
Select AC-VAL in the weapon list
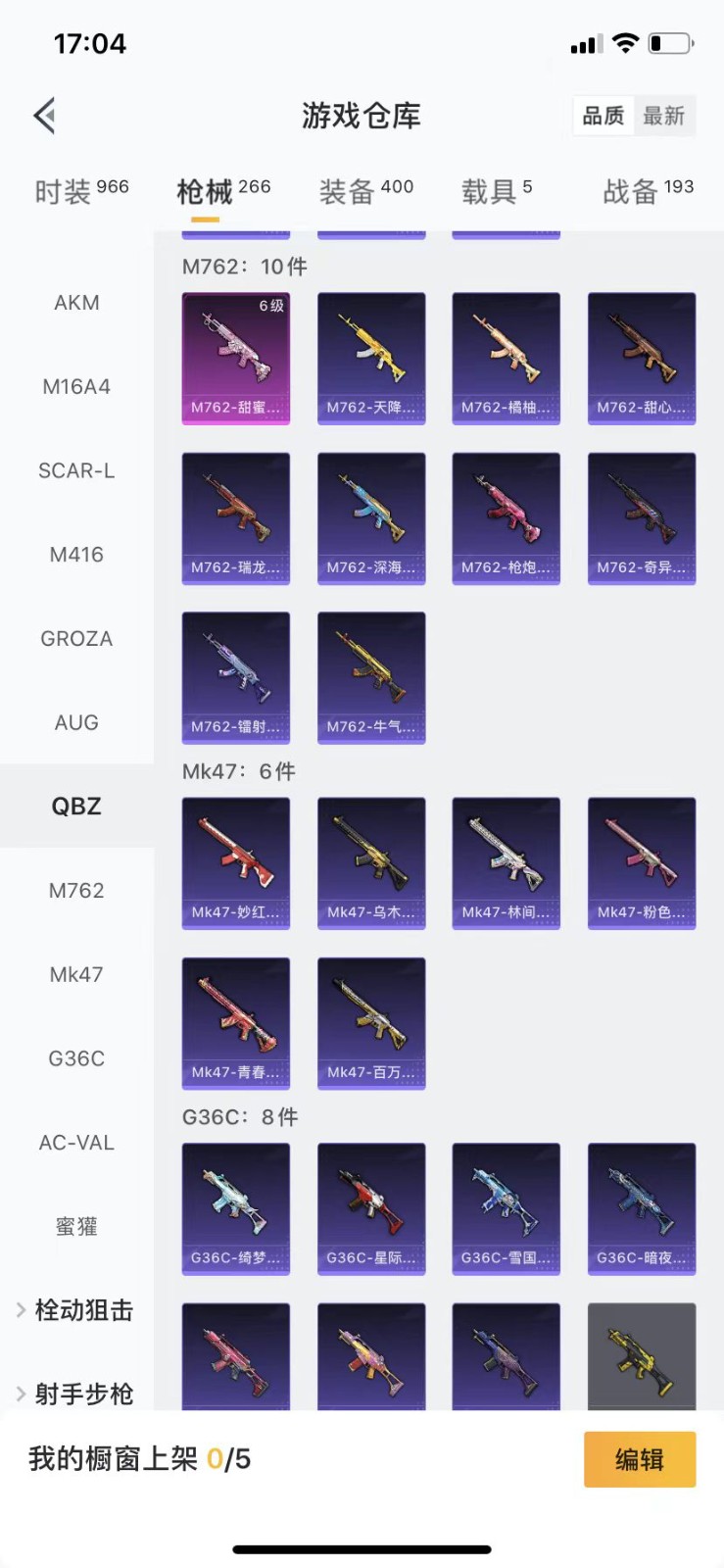pos(76,1143)
